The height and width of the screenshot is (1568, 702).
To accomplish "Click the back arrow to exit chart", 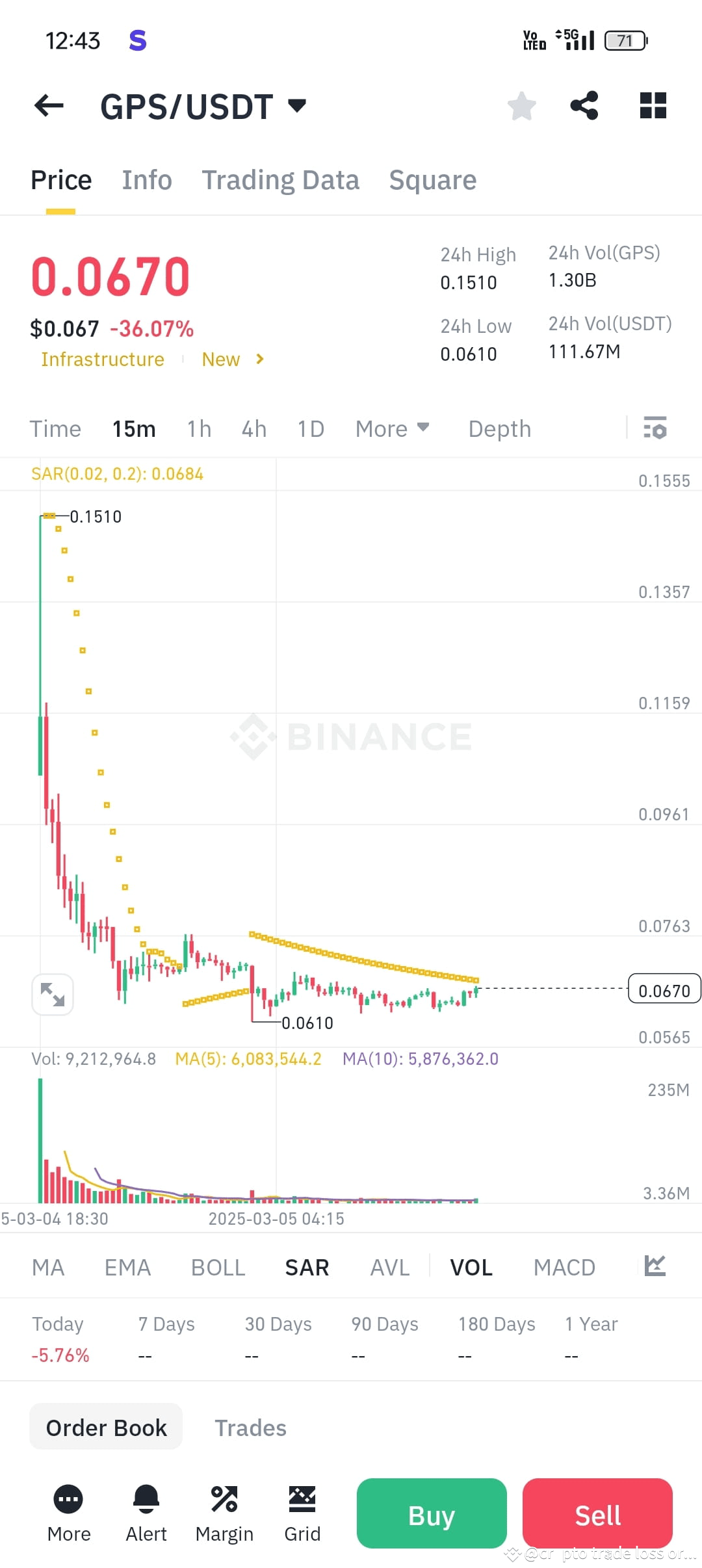I will point(48,106).
